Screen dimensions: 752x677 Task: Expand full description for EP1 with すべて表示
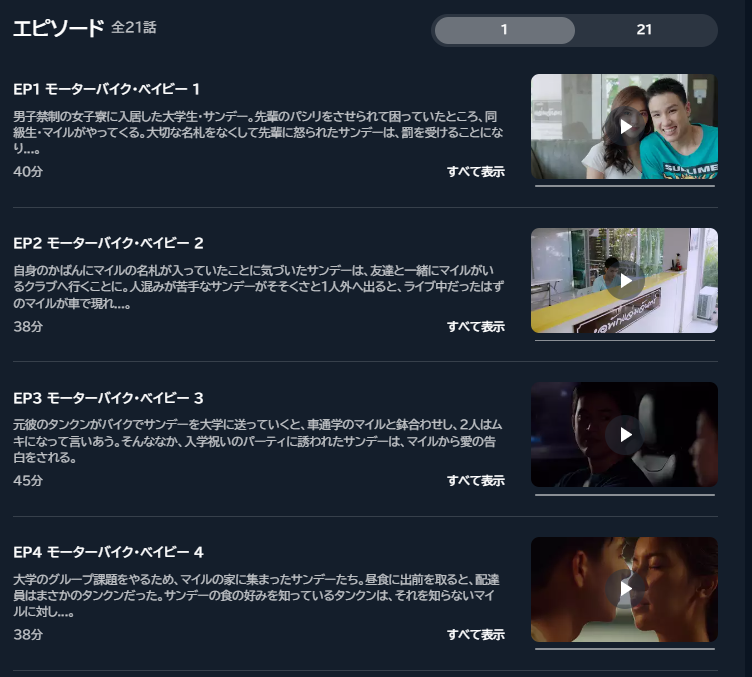pyautogui.click(x=476, y=172)
